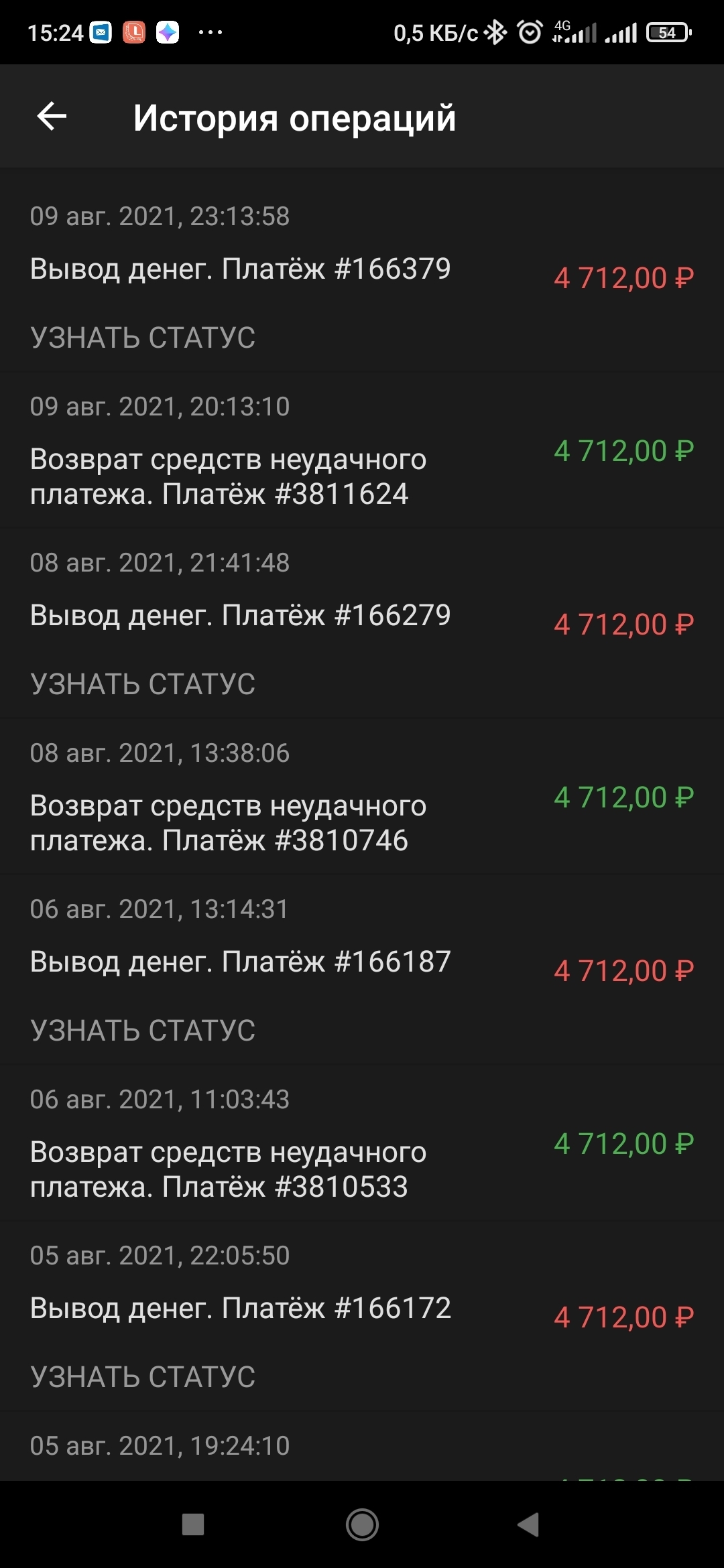Screen dimensions: 724x1568
Task: Check status of payment #166379
Action: click(x=143, y=337)
